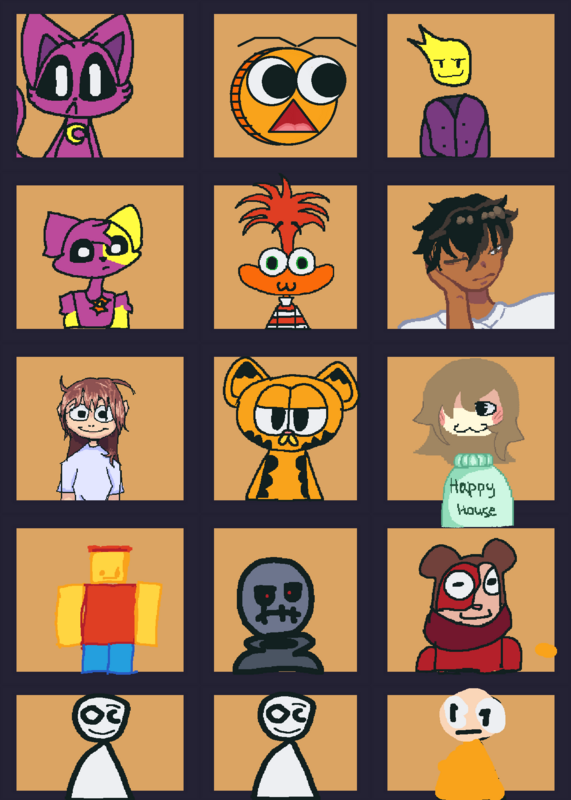Select the dark-haired boy resting his cheek
This screenshot has width=571, height=800.
(x=470, y=257)
